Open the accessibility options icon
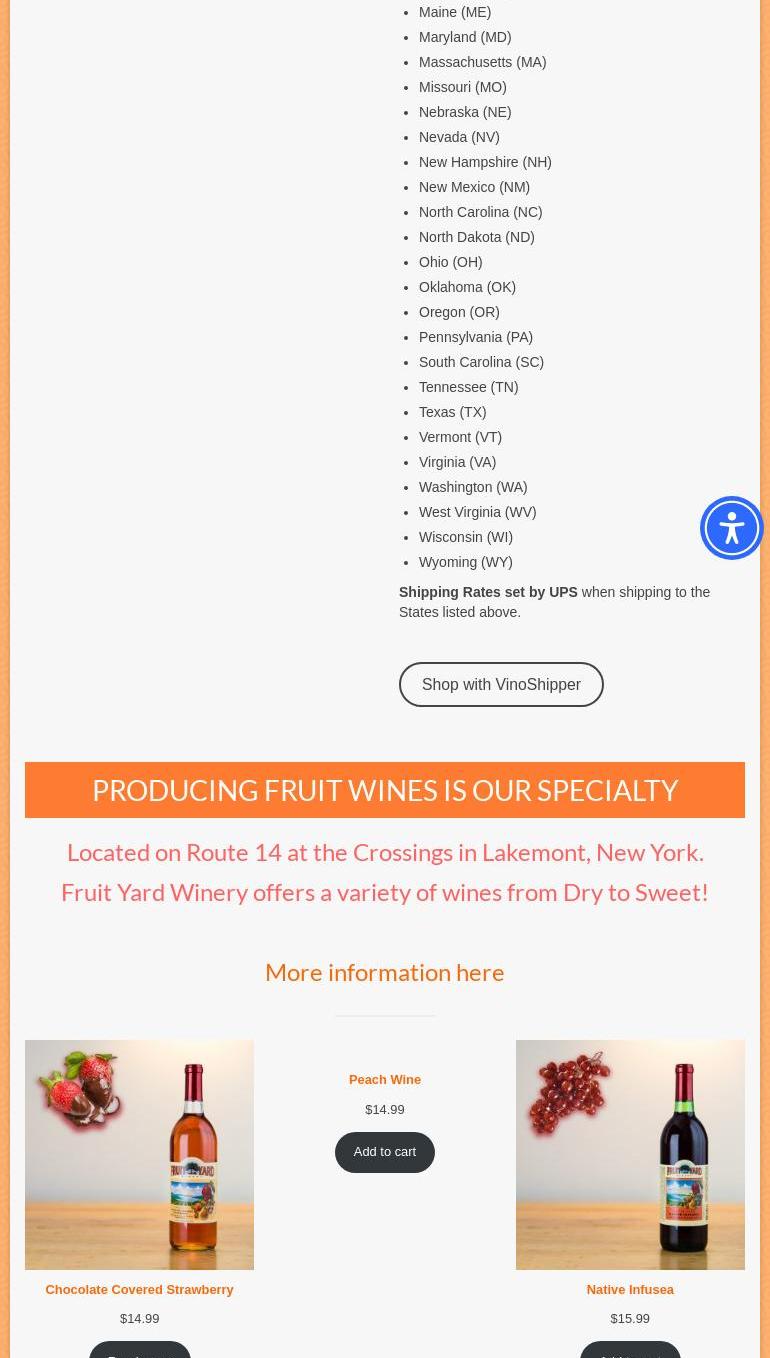The image size is (770, 1358). [732, 528]
